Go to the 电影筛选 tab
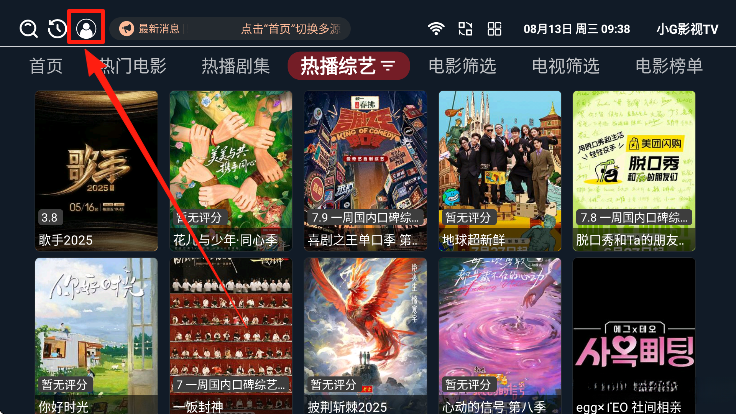The image size is (736, 414). 462,67
